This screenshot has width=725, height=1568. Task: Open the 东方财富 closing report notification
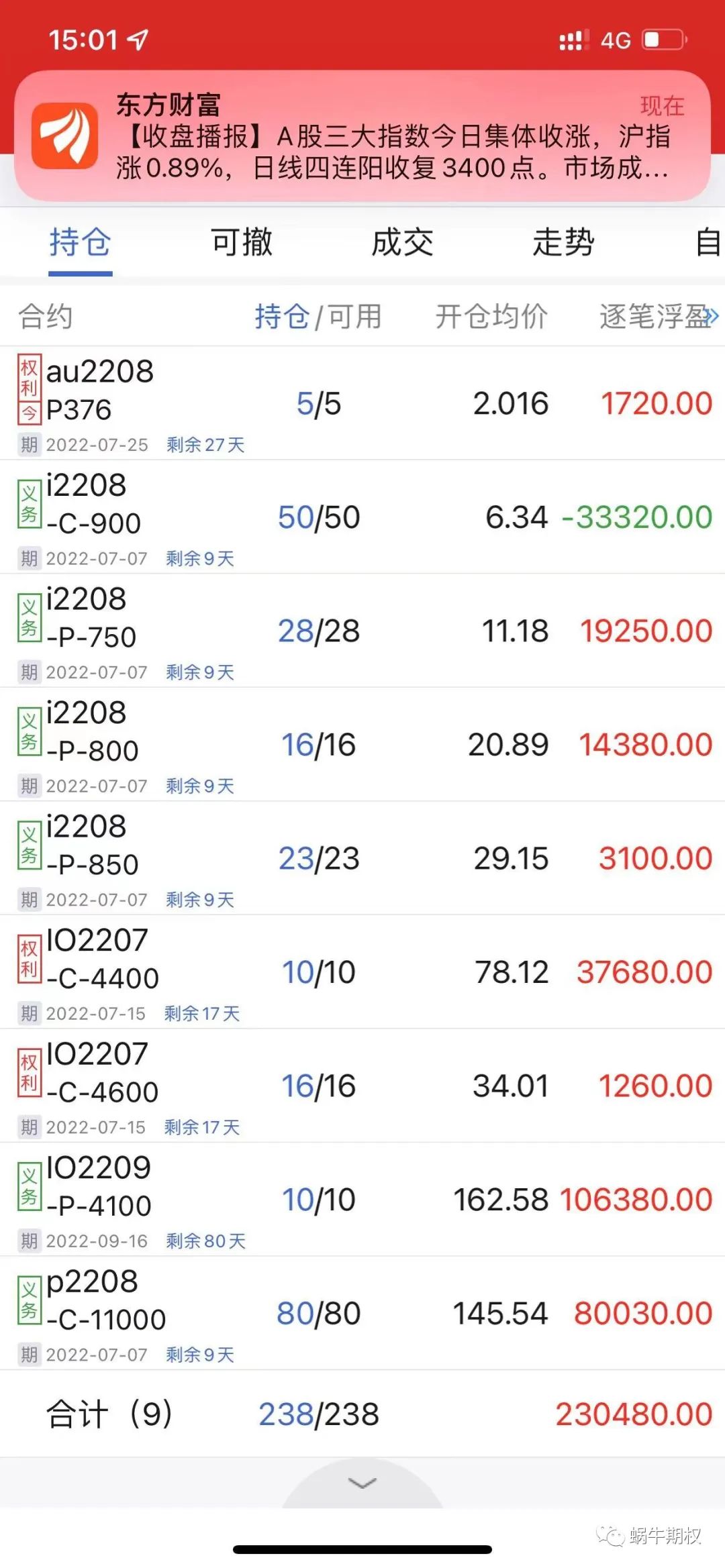pos(362,136)
